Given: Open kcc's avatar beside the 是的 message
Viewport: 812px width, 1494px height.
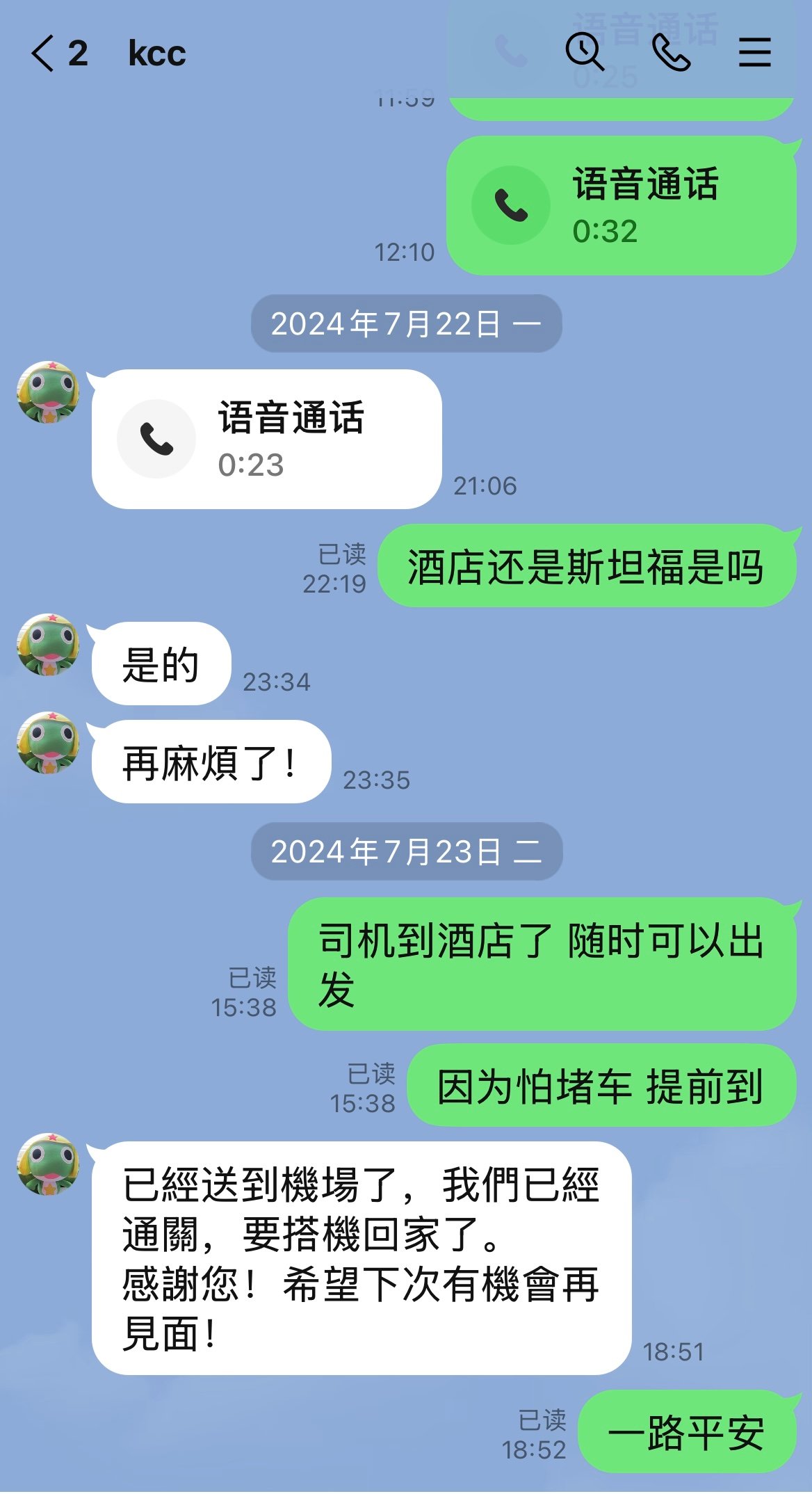Looking at the screenshot, I should coord(48,645).
